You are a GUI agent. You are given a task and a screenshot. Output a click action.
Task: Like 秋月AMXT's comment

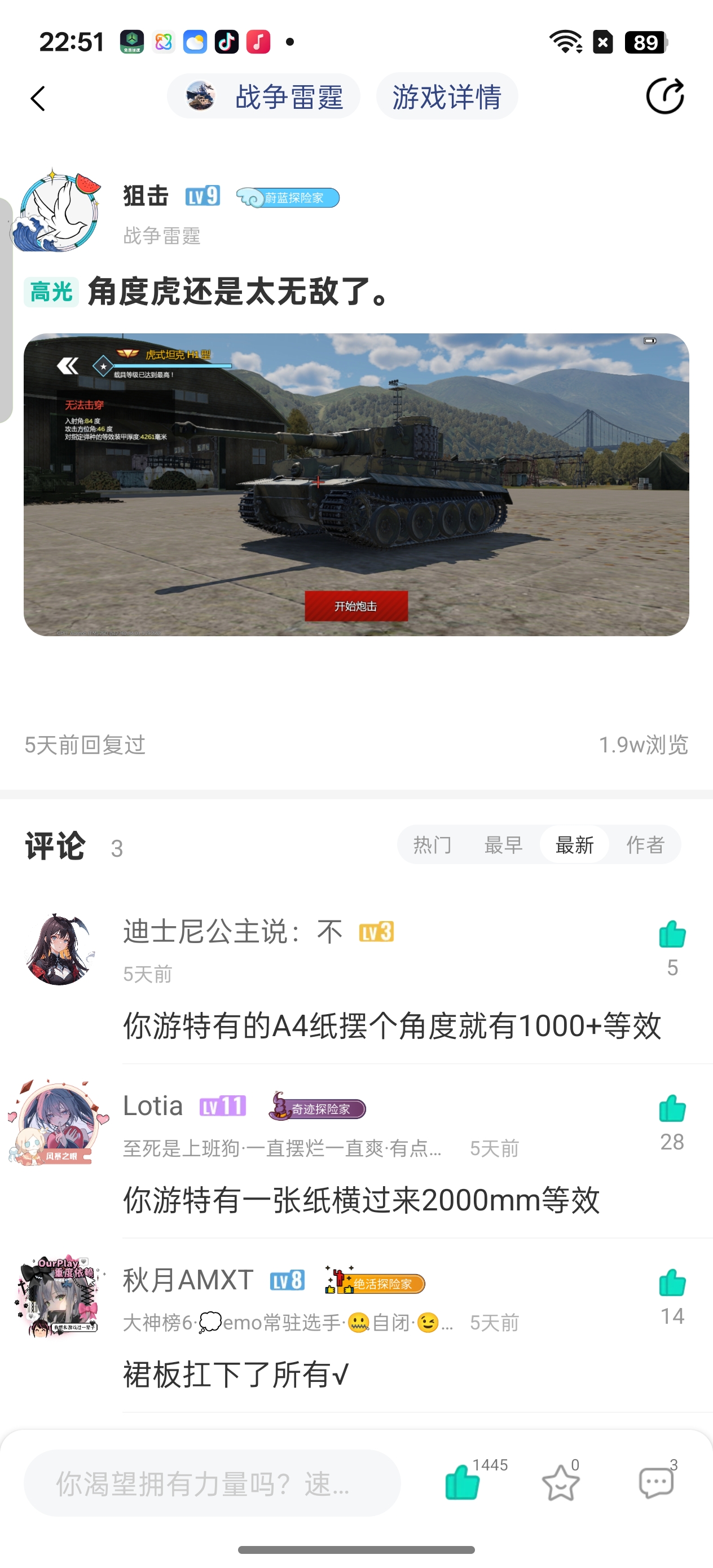click(672, 1283)
